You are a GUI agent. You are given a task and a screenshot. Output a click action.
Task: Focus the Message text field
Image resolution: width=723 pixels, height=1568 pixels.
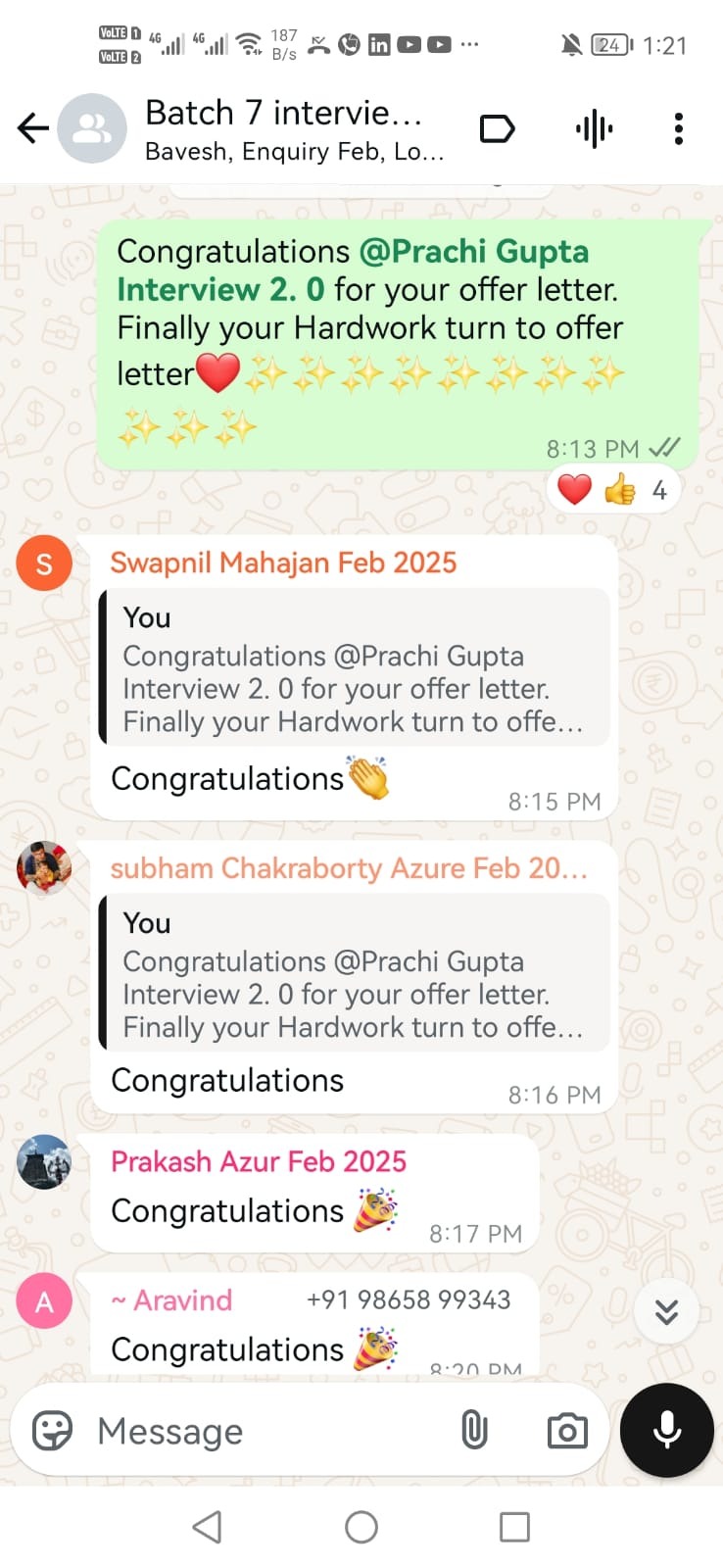pyautogui.click(x=265, y=1432)
